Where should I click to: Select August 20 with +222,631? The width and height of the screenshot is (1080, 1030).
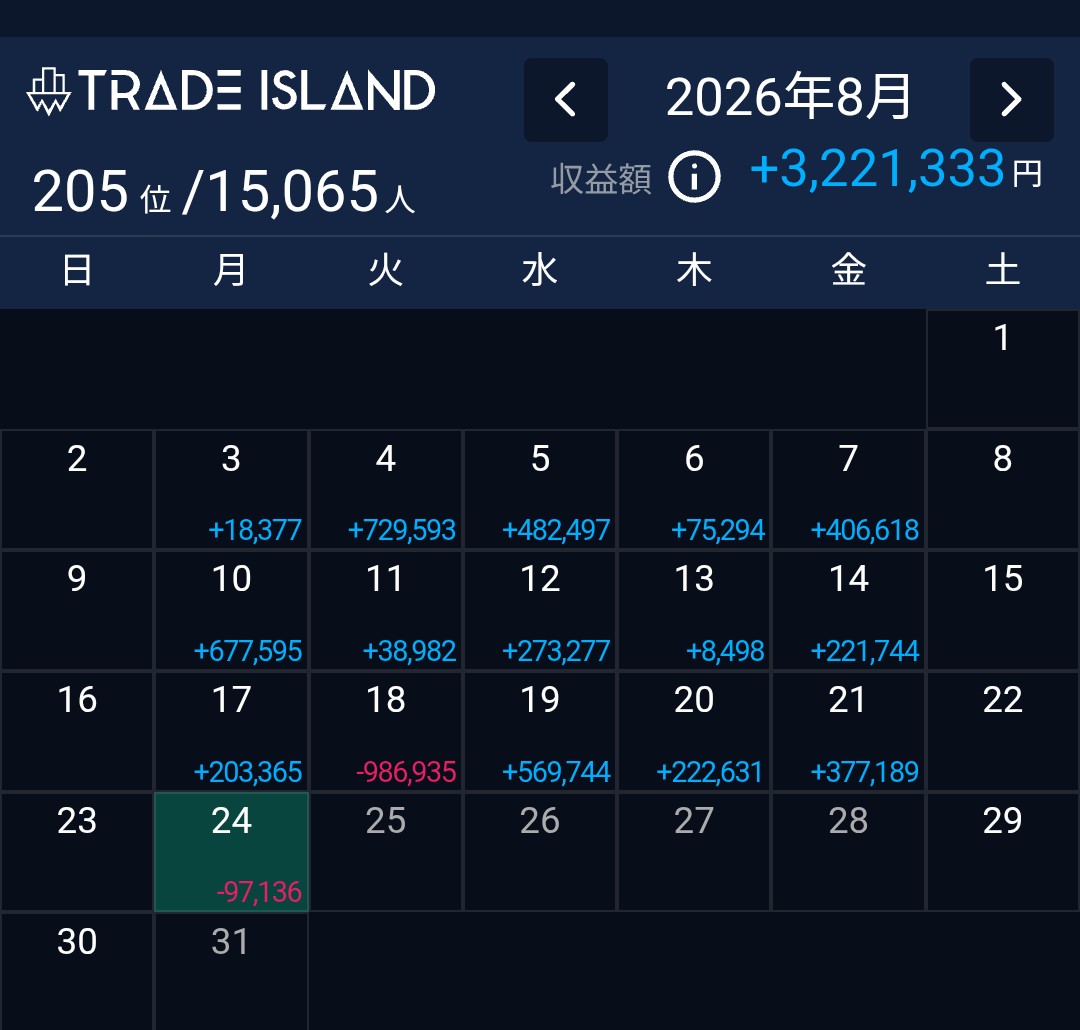point(694,731)
